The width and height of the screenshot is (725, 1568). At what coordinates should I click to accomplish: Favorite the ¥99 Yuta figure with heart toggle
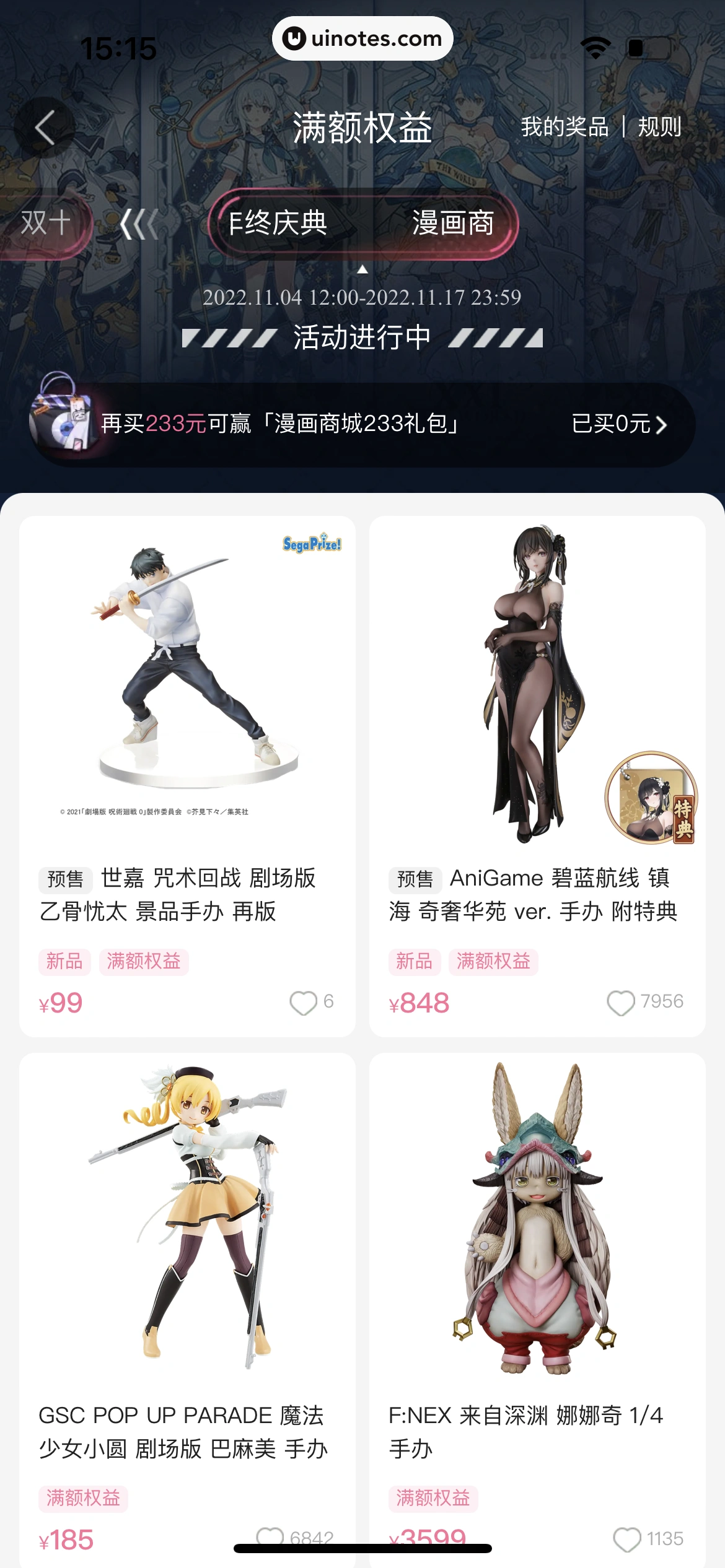(x=304, y=1004)
